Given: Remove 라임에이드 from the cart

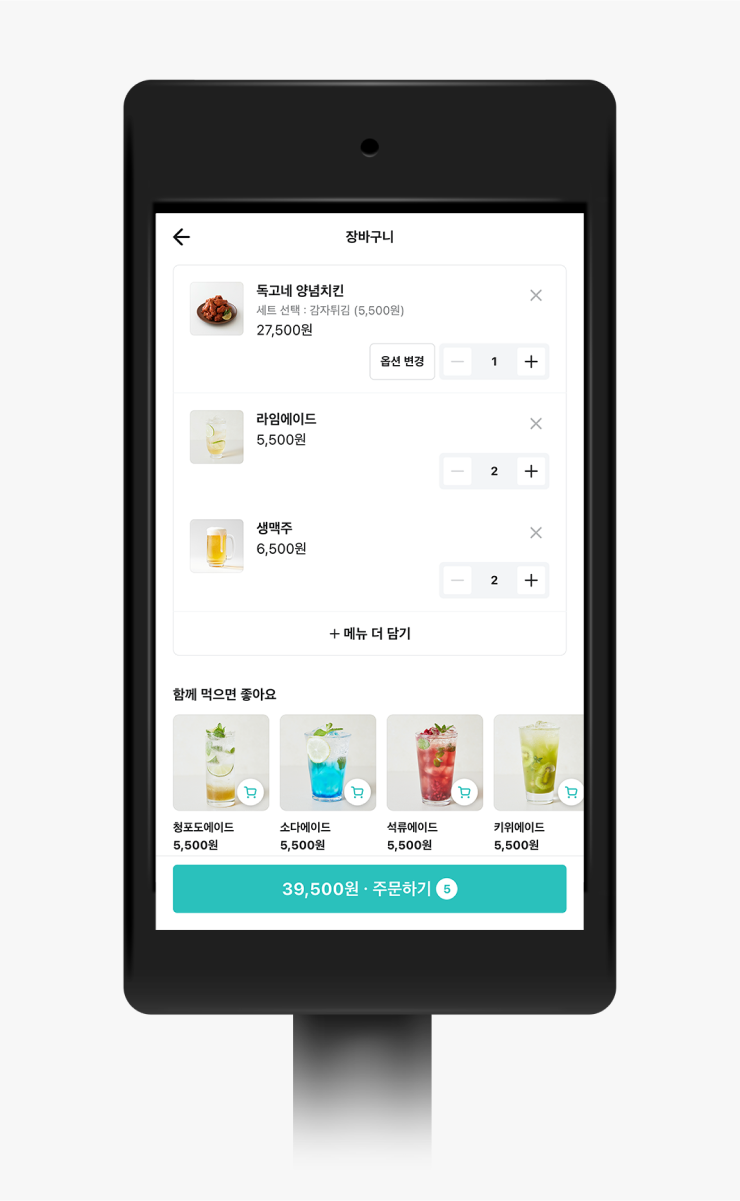Looking at the screenshot, I should click(536, 424).
